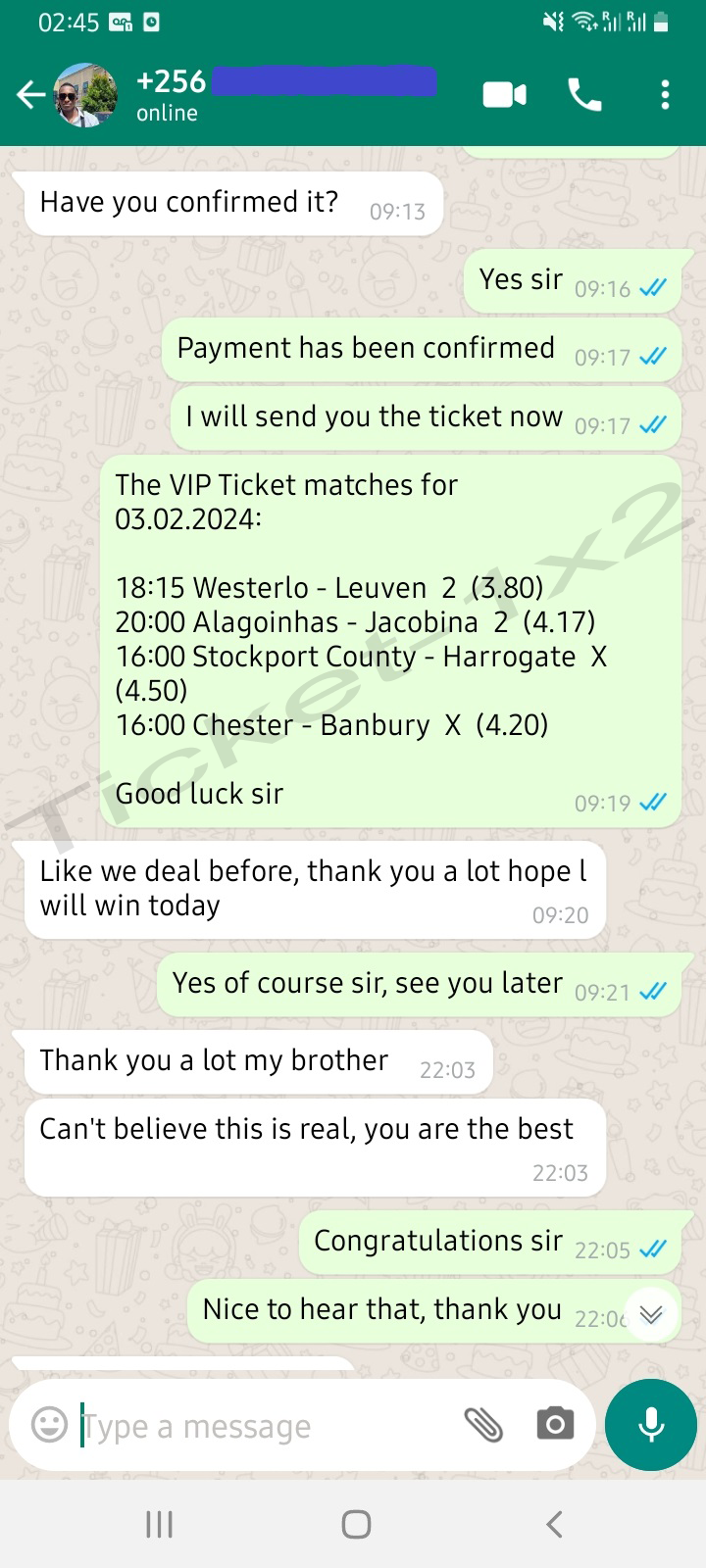Open the contact's profile photo

85,95
